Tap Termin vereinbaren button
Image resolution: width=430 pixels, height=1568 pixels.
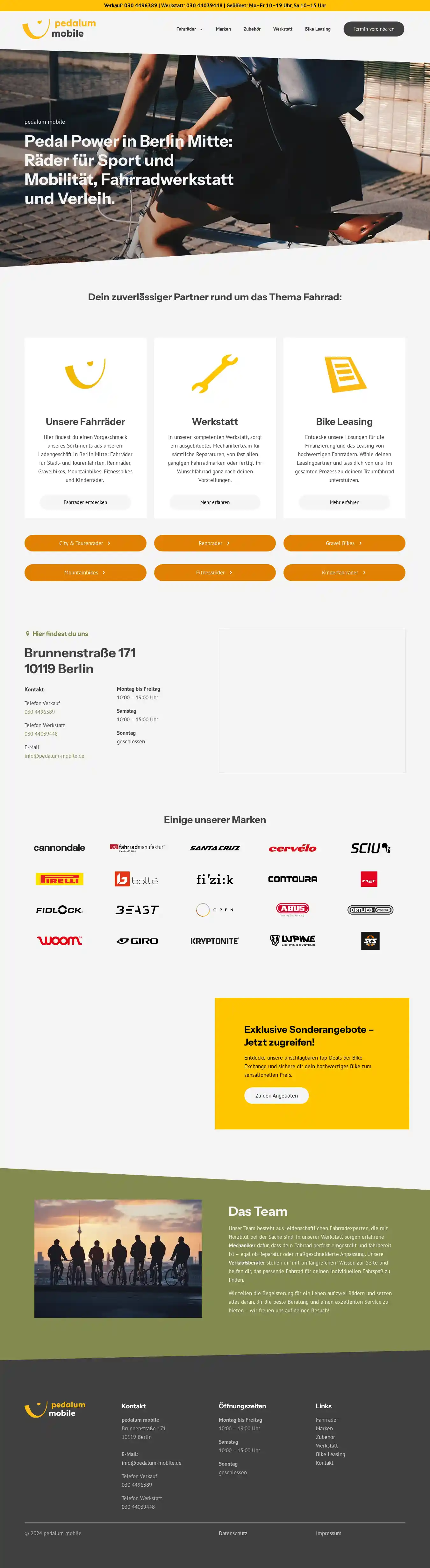click(373, 29)
